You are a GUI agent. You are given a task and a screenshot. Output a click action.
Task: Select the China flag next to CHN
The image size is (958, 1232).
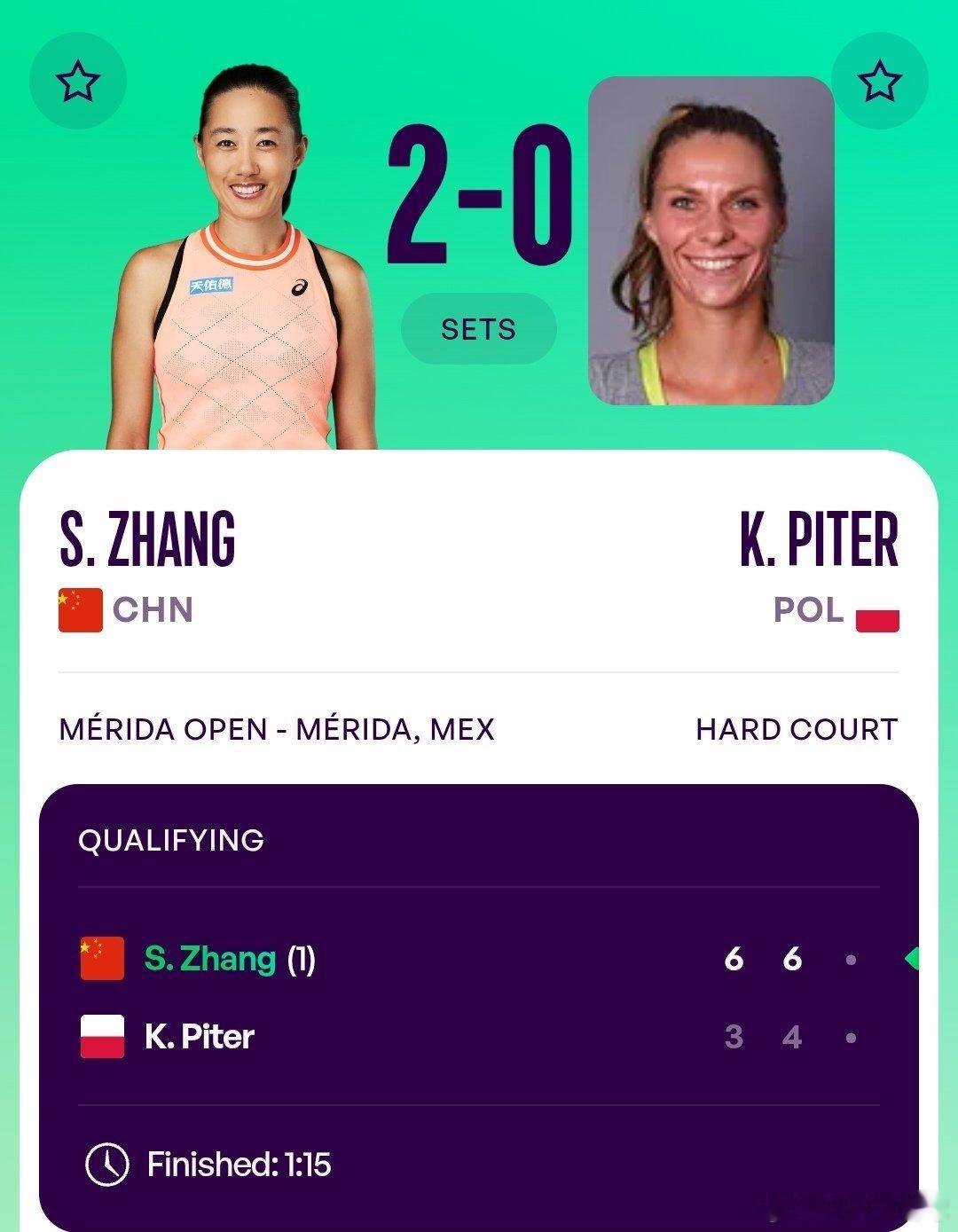(78, 608)
